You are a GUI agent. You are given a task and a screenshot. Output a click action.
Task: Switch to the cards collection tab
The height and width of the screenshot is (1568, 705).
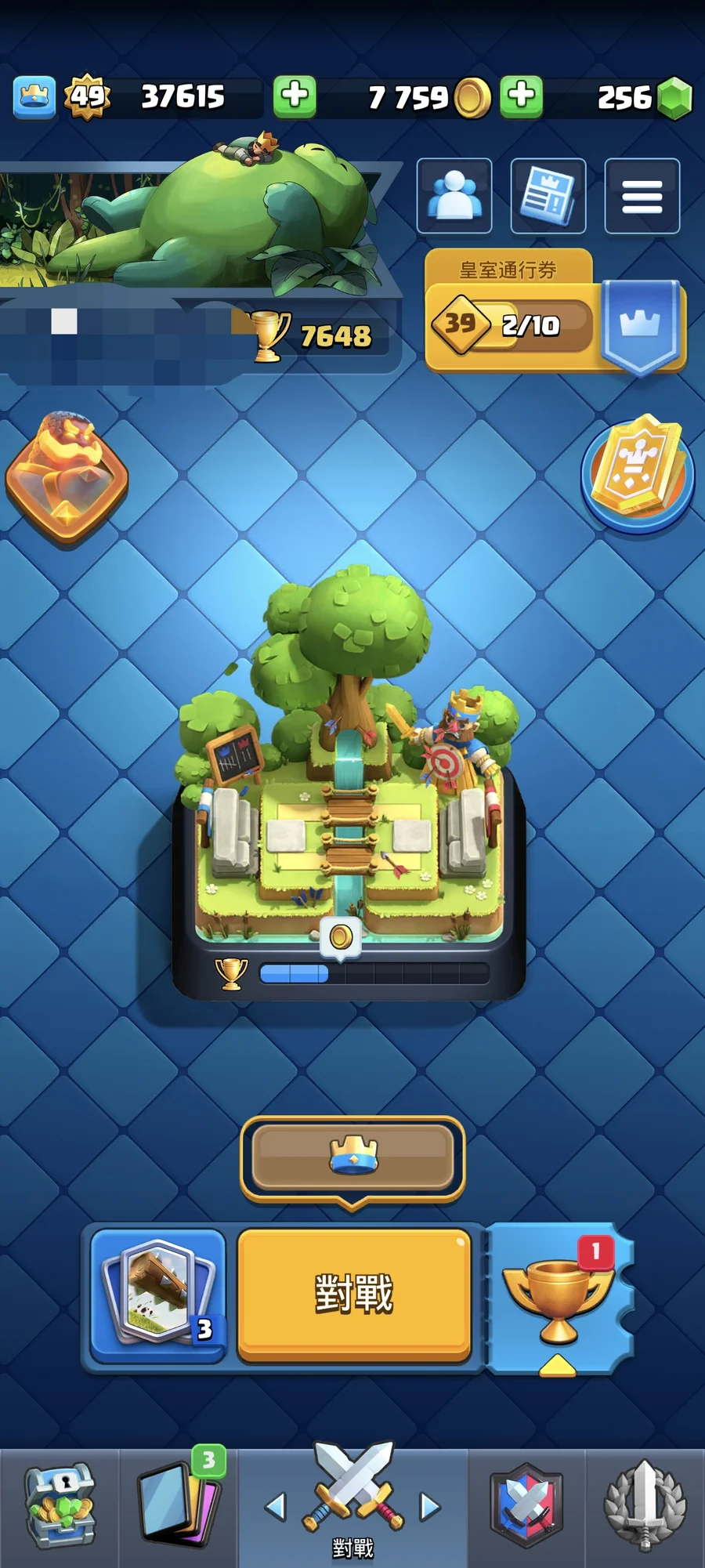point(179,1508)
